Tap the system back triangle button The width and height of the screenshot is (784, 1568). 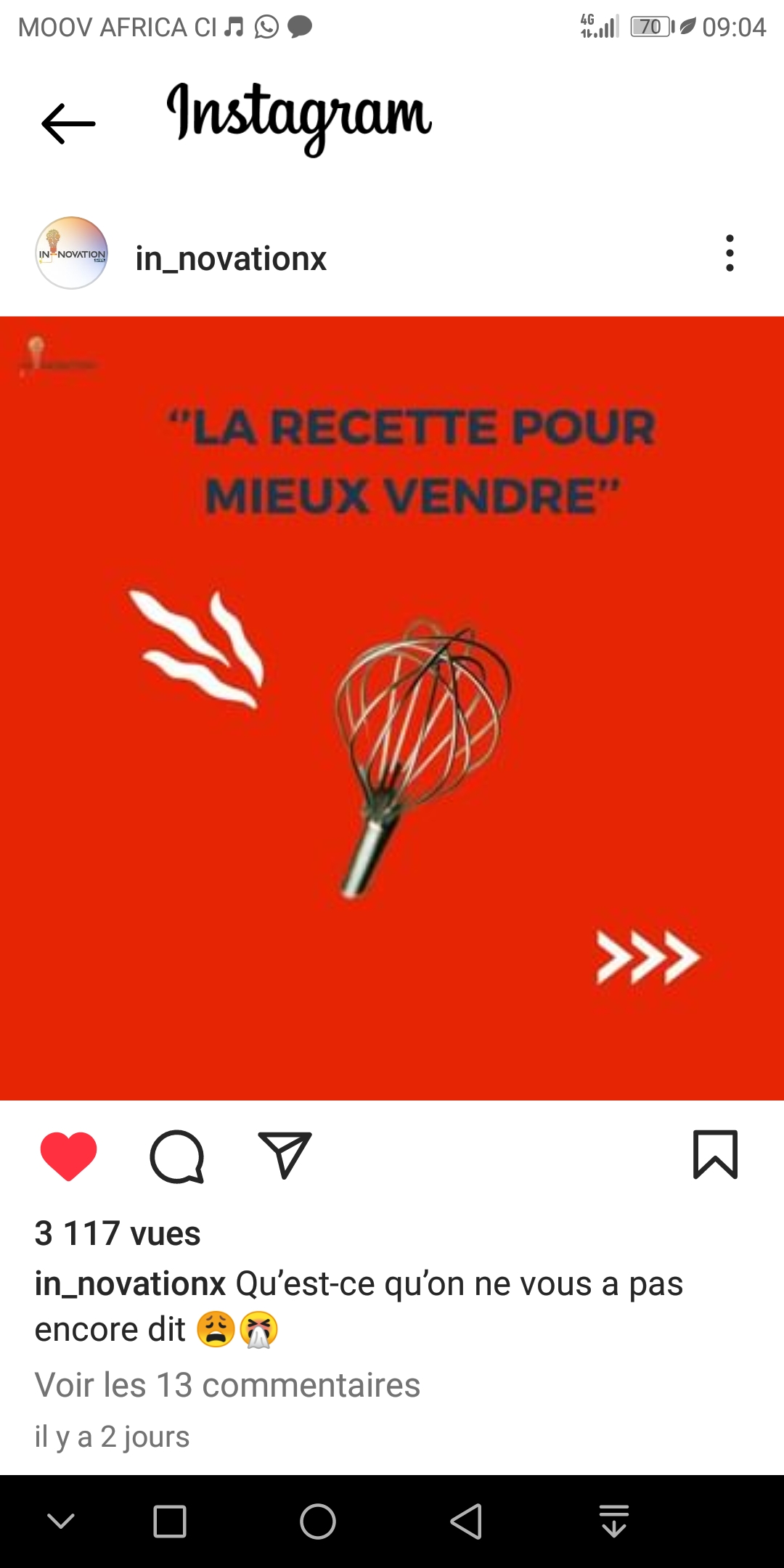point(466,1522)
